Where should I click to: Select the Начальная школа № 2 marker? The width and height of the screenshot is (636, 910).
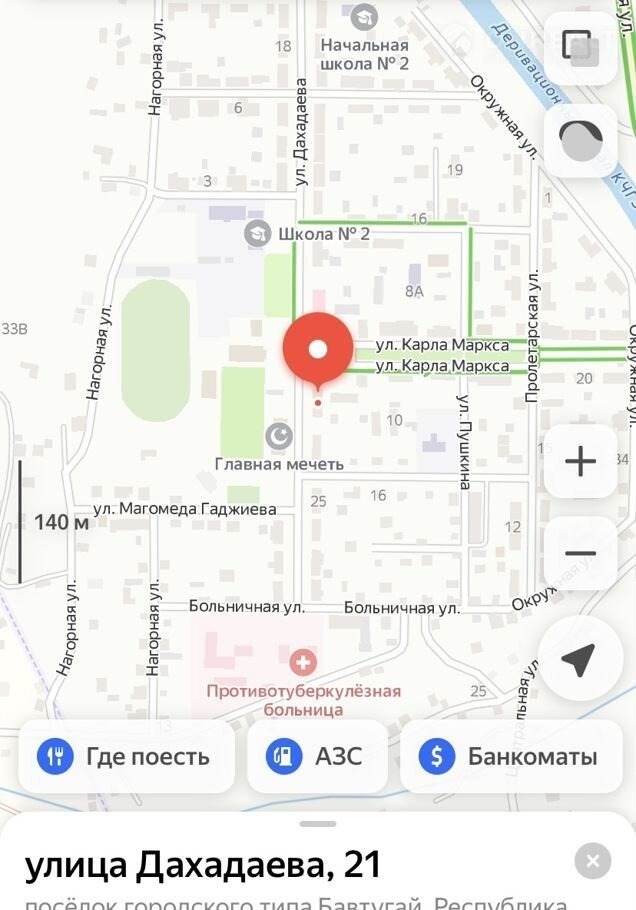coord(365,16)
